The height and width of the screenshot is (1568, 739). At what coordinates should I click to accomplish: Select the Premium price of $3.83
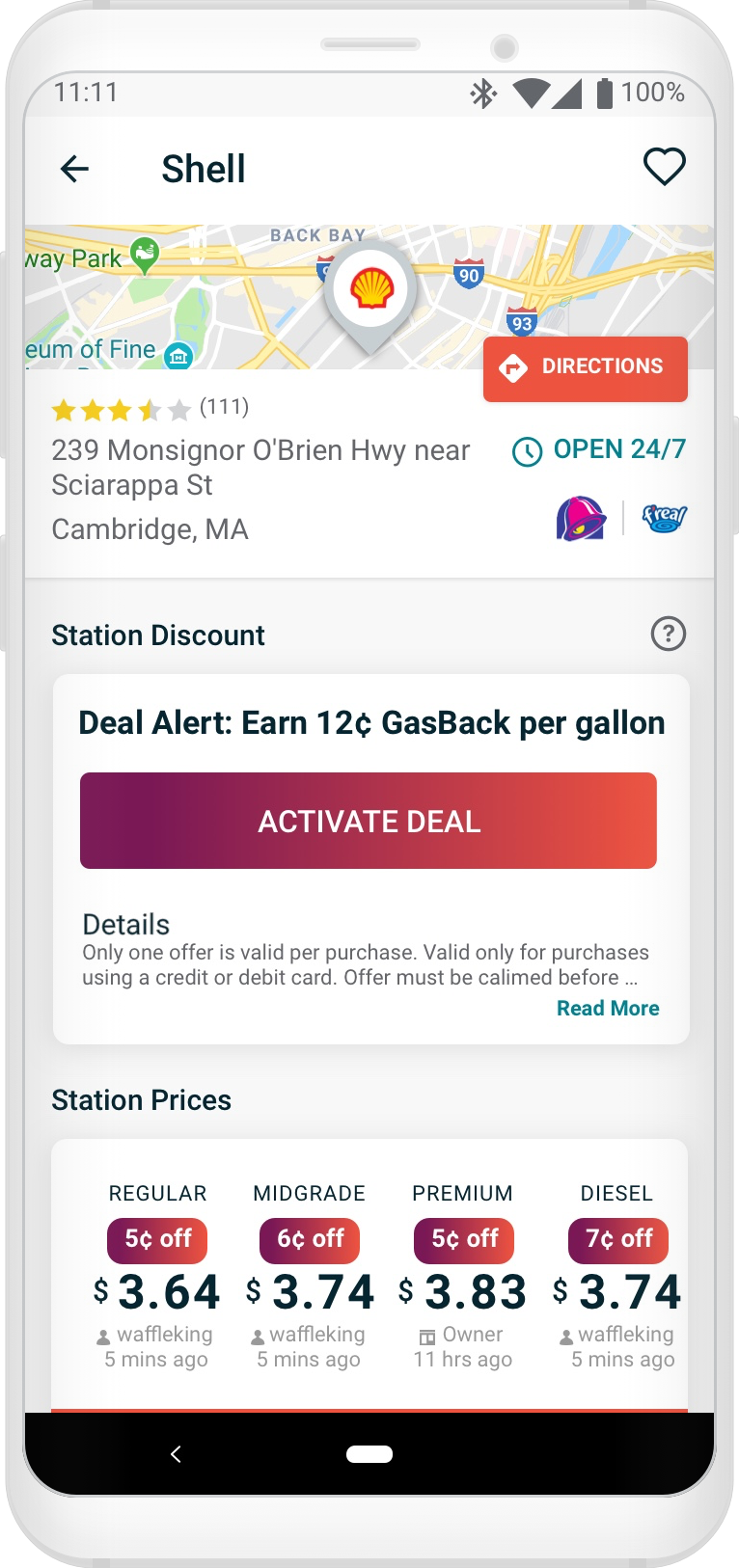463,1291
